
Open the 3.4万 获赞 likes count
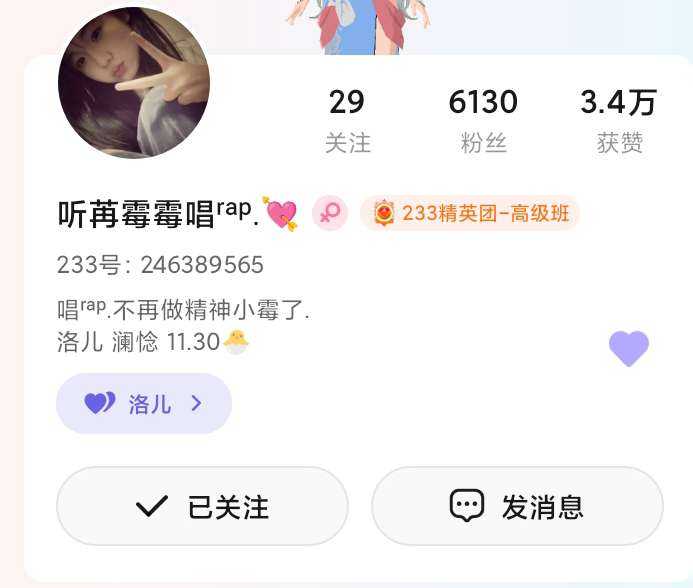619,121
